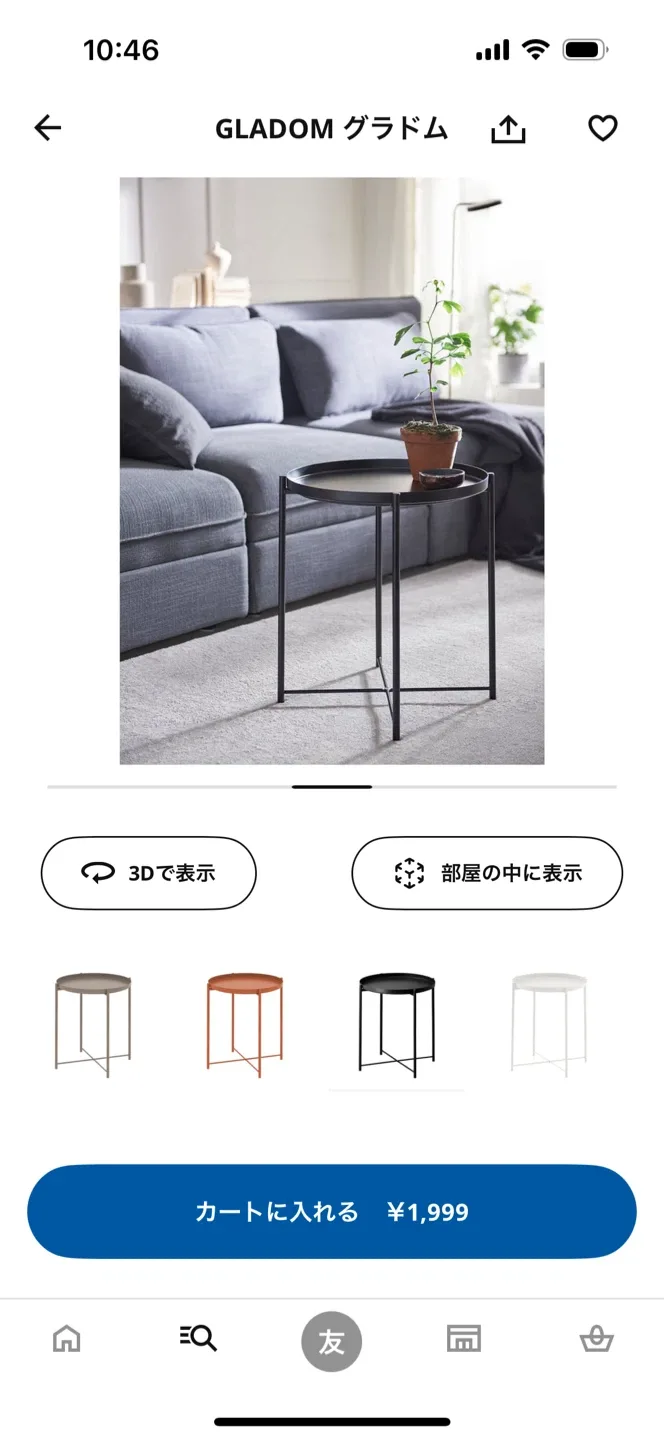Open the GLADOM product photo

point(332,471)
